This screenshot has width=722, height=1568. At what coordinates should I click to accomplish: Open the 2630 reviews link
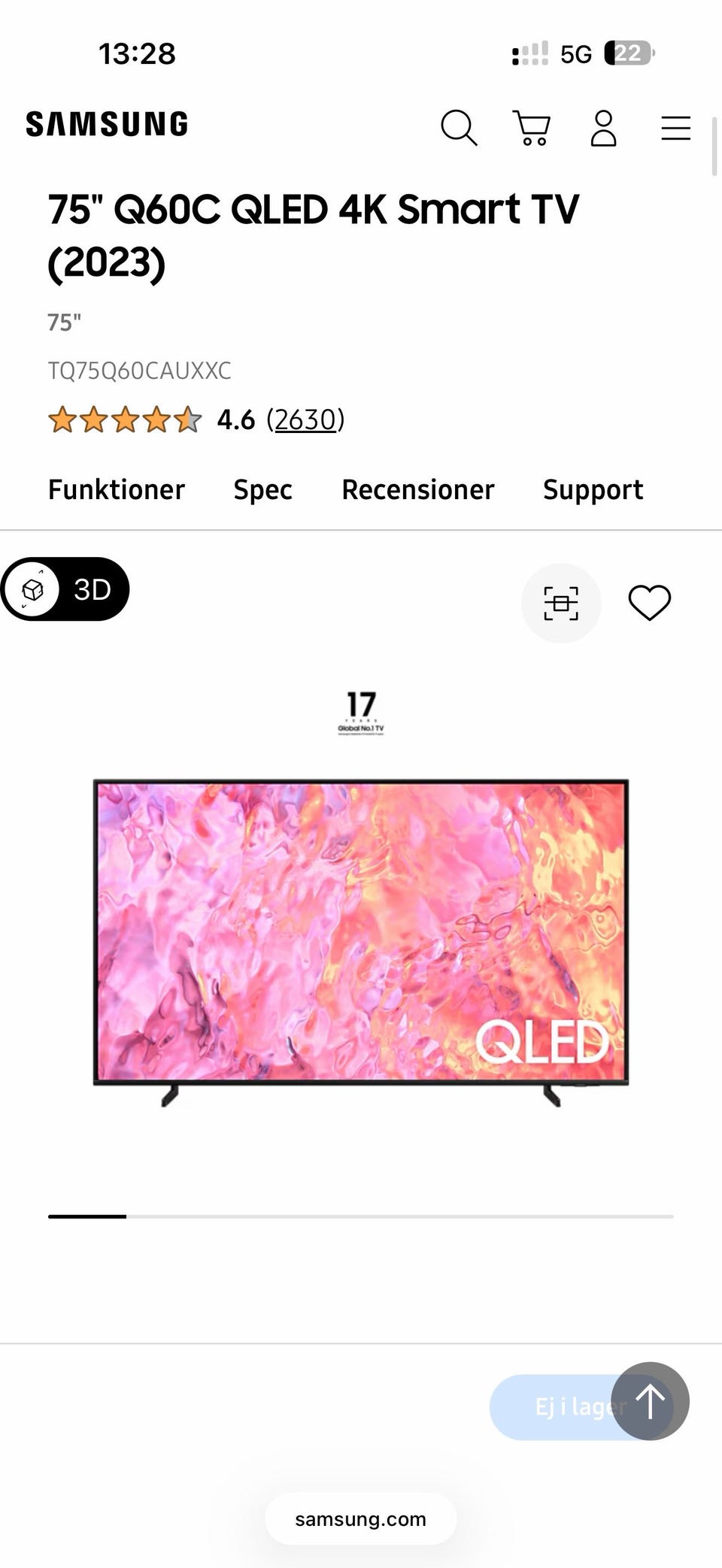pos(305,419)
